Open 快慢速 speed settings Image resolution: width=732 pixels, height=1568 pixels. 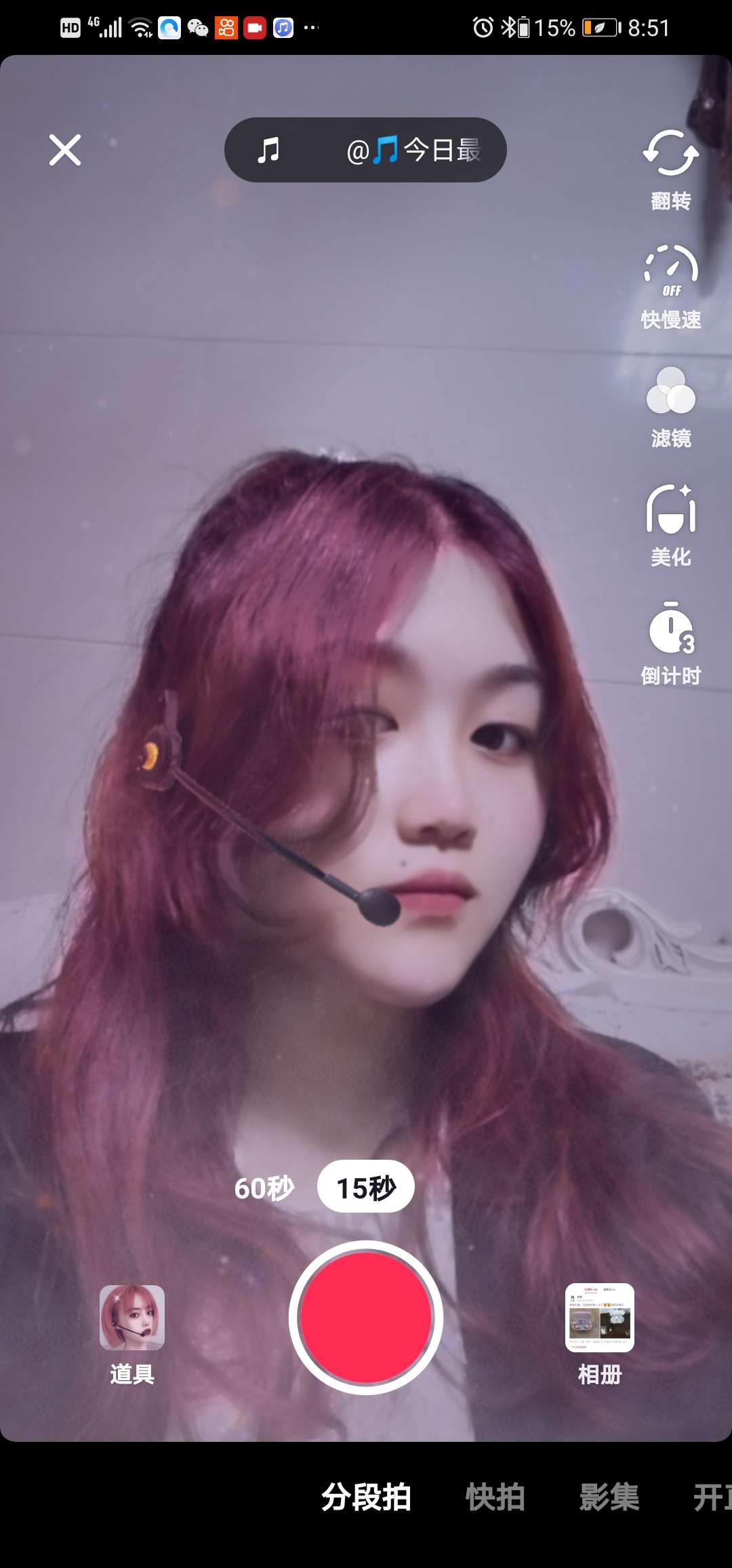(x=670, y=286)
